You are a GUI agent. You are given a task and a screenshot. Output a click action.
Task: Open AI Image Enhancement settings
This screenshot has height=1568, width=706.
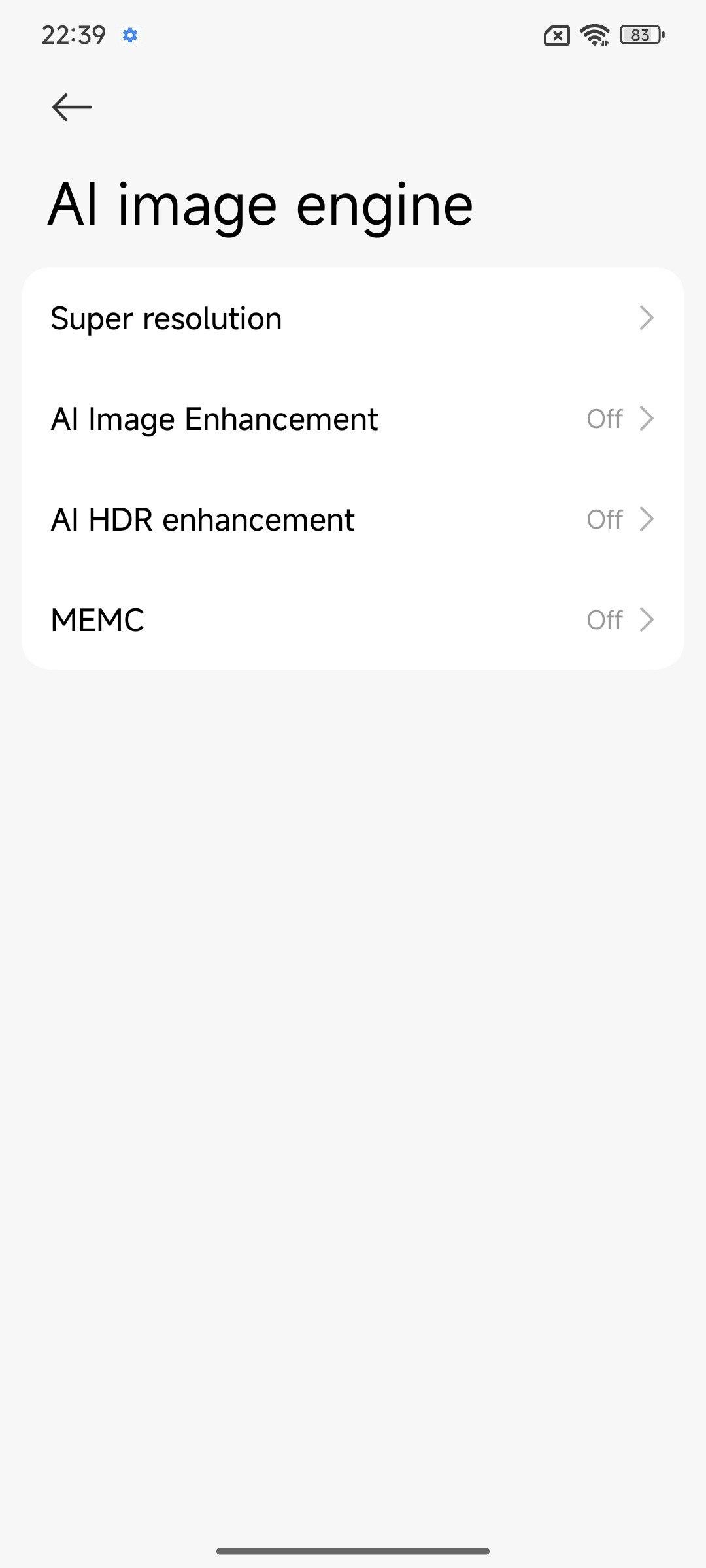(353, 419)
